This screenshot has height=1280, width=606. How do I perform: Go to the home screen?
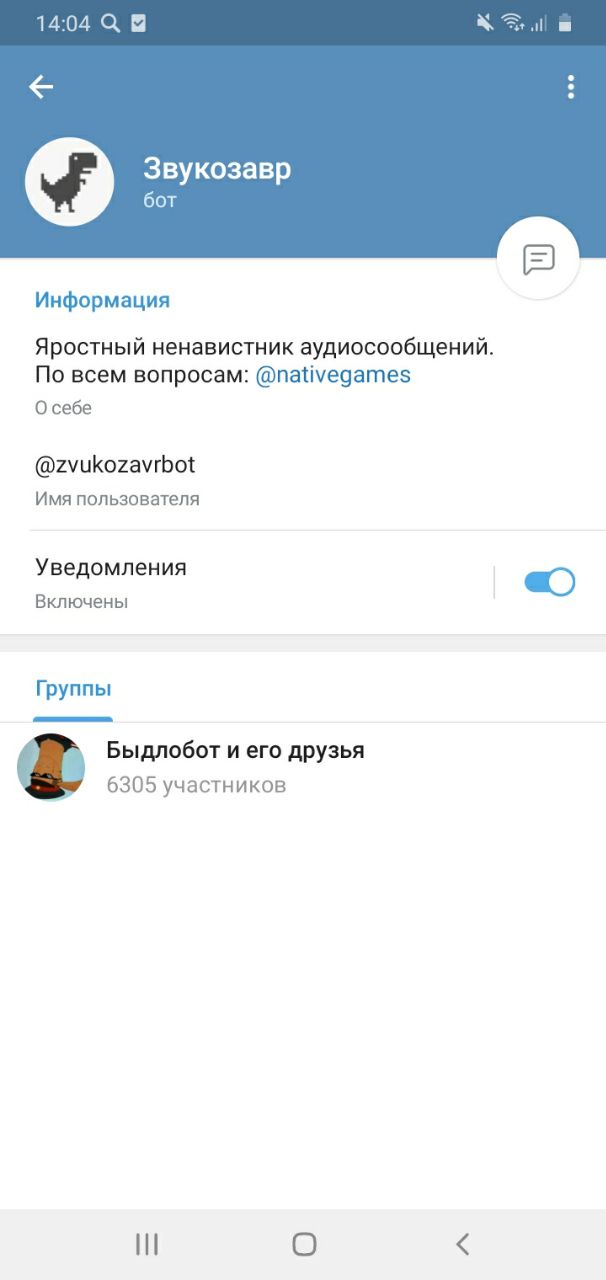pyautogui.click(x=304, y=1244)
